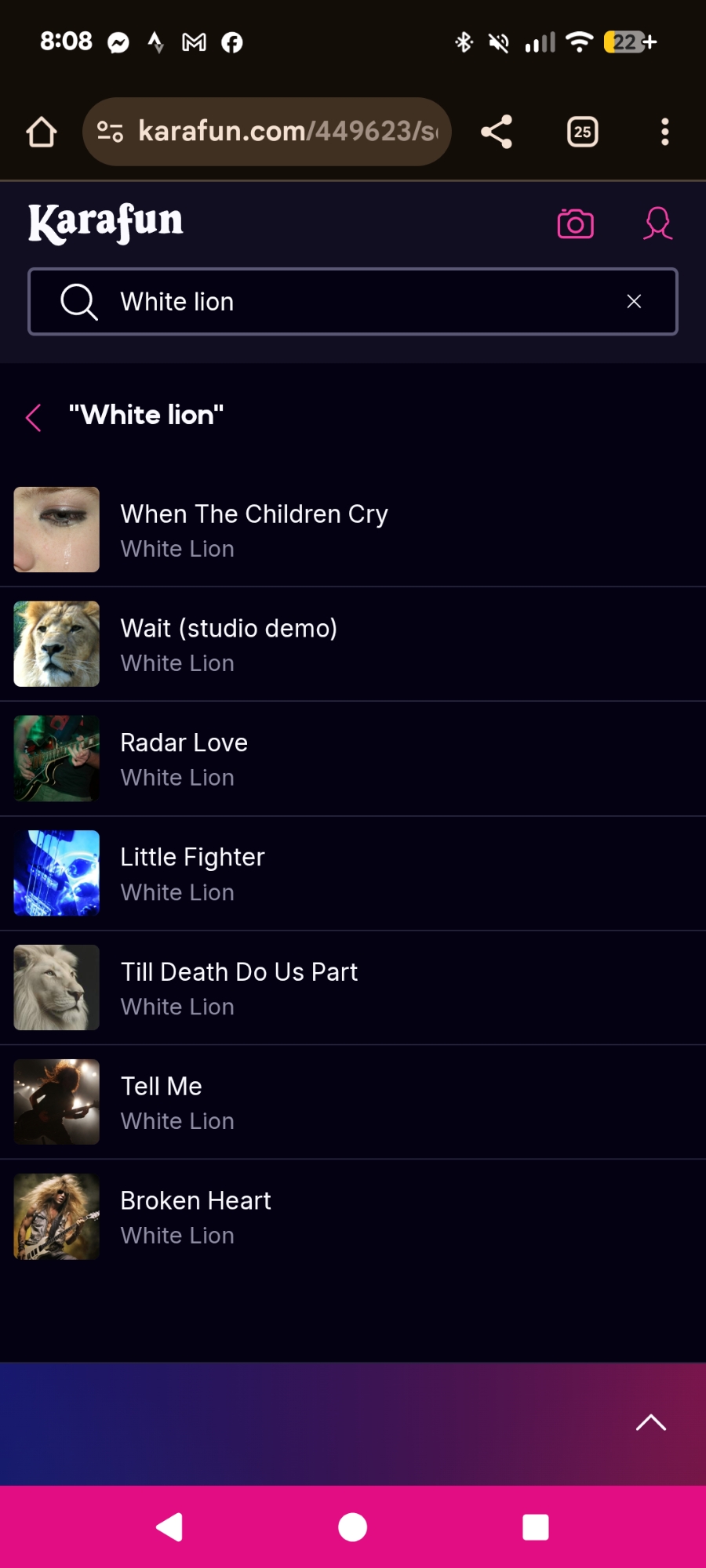
Task: Choose Radar Love by White Lion
Action: coord(184,758)
